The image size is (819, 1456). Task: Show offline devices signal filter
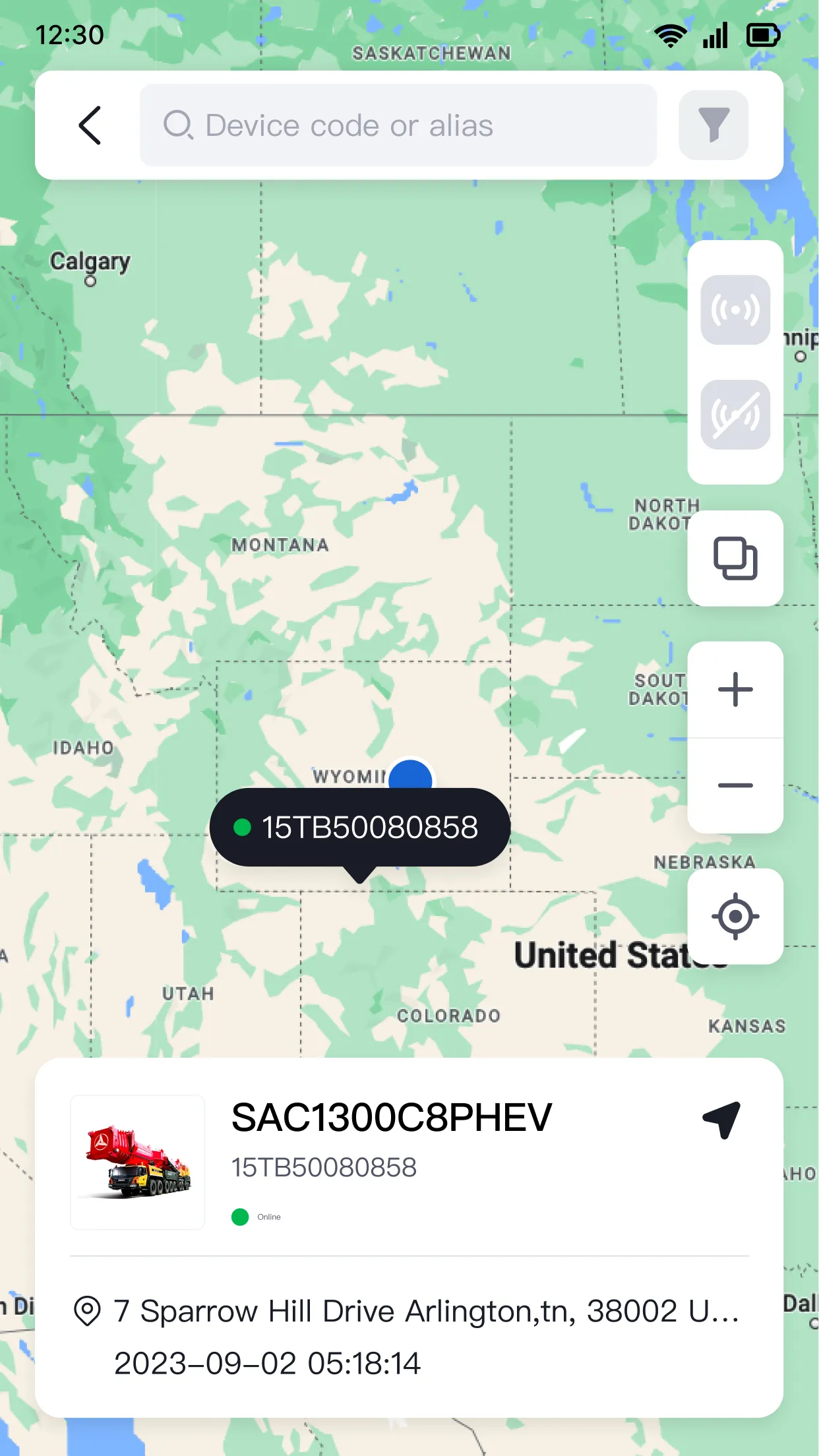735,415
